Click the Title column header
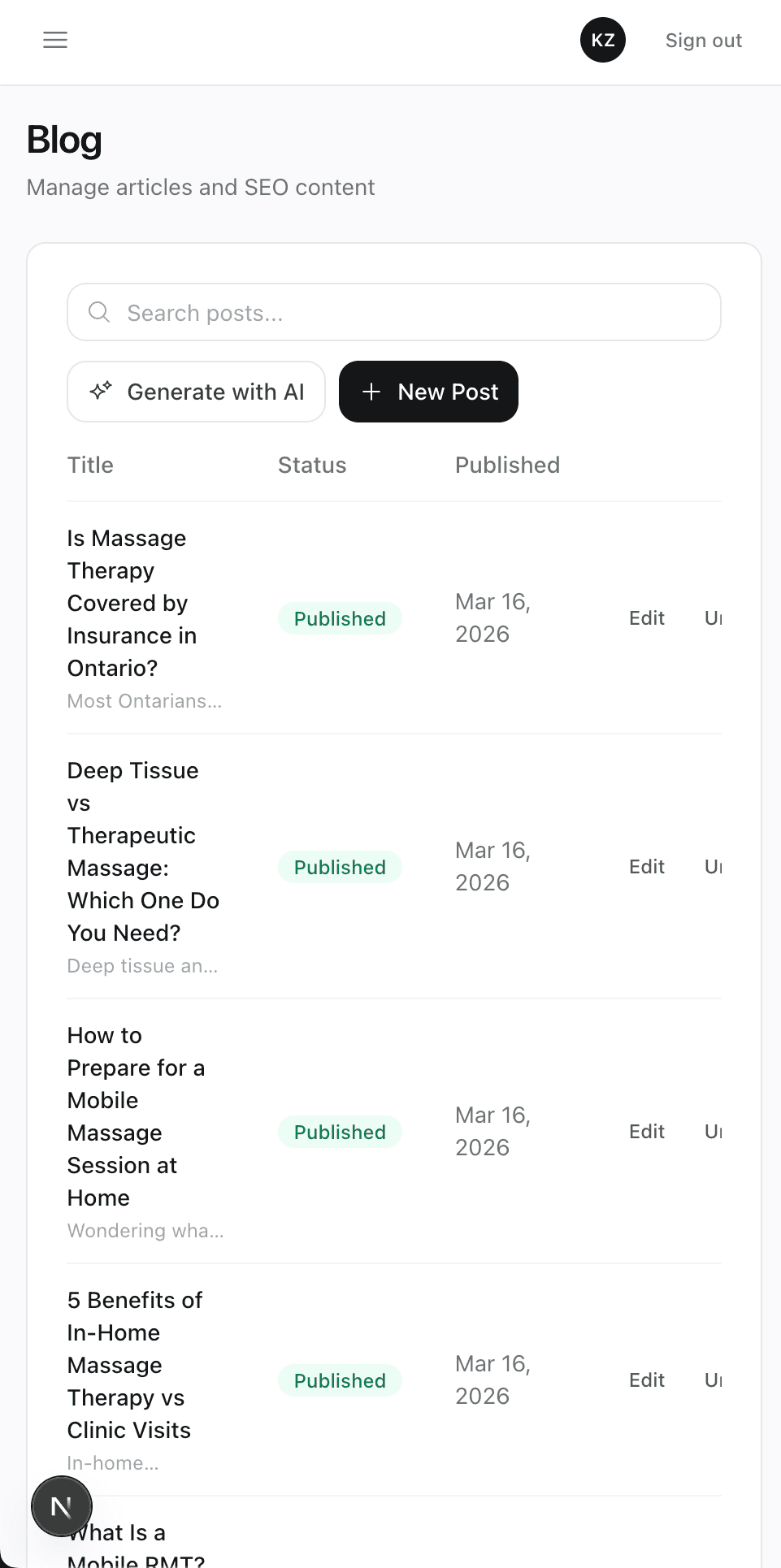This screenshot has height=1568, width=781. pos(89,465)
